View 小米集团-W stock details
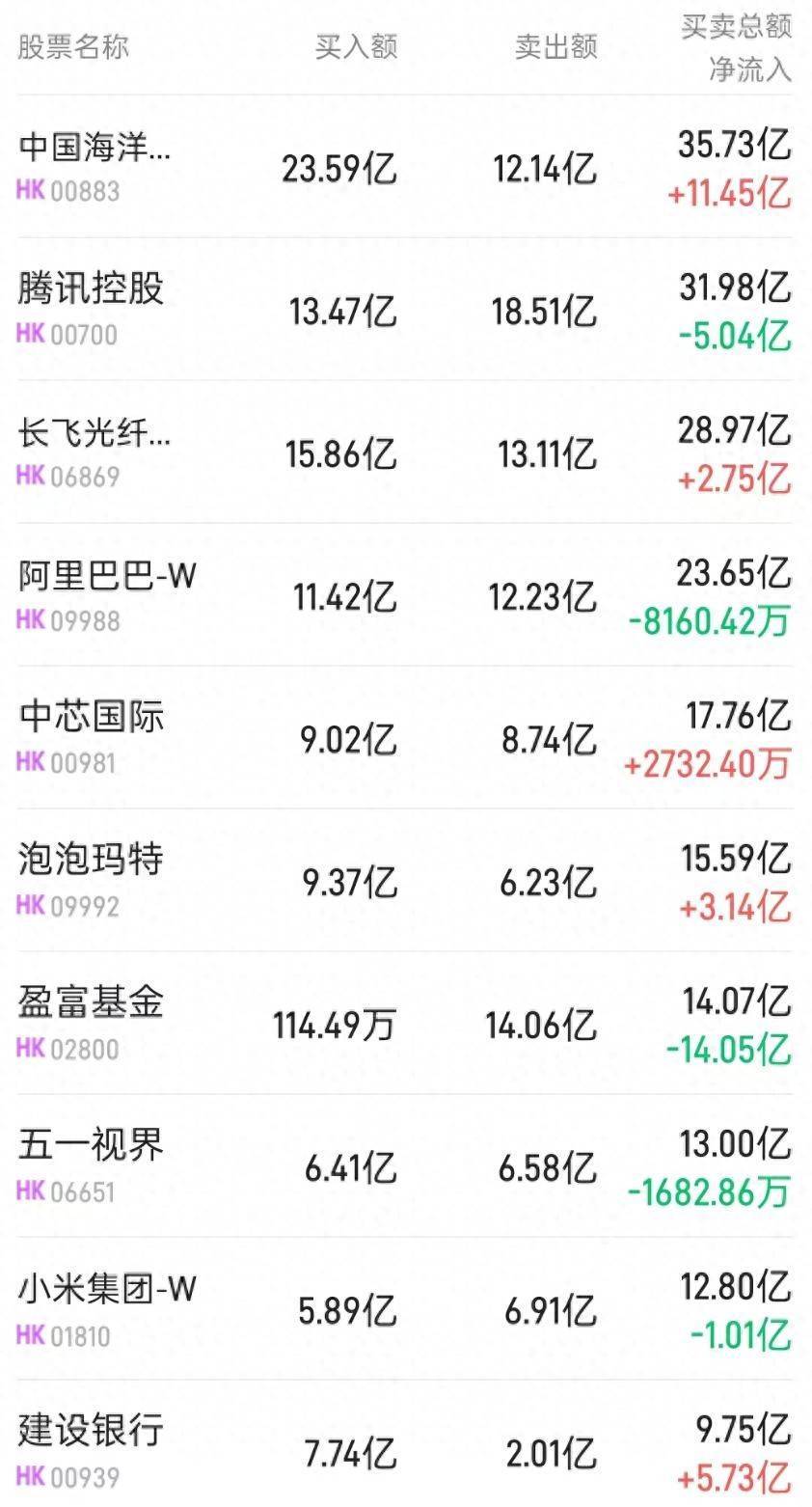Viewport: 812px width, 1507px height. (x=107, y=1307)
